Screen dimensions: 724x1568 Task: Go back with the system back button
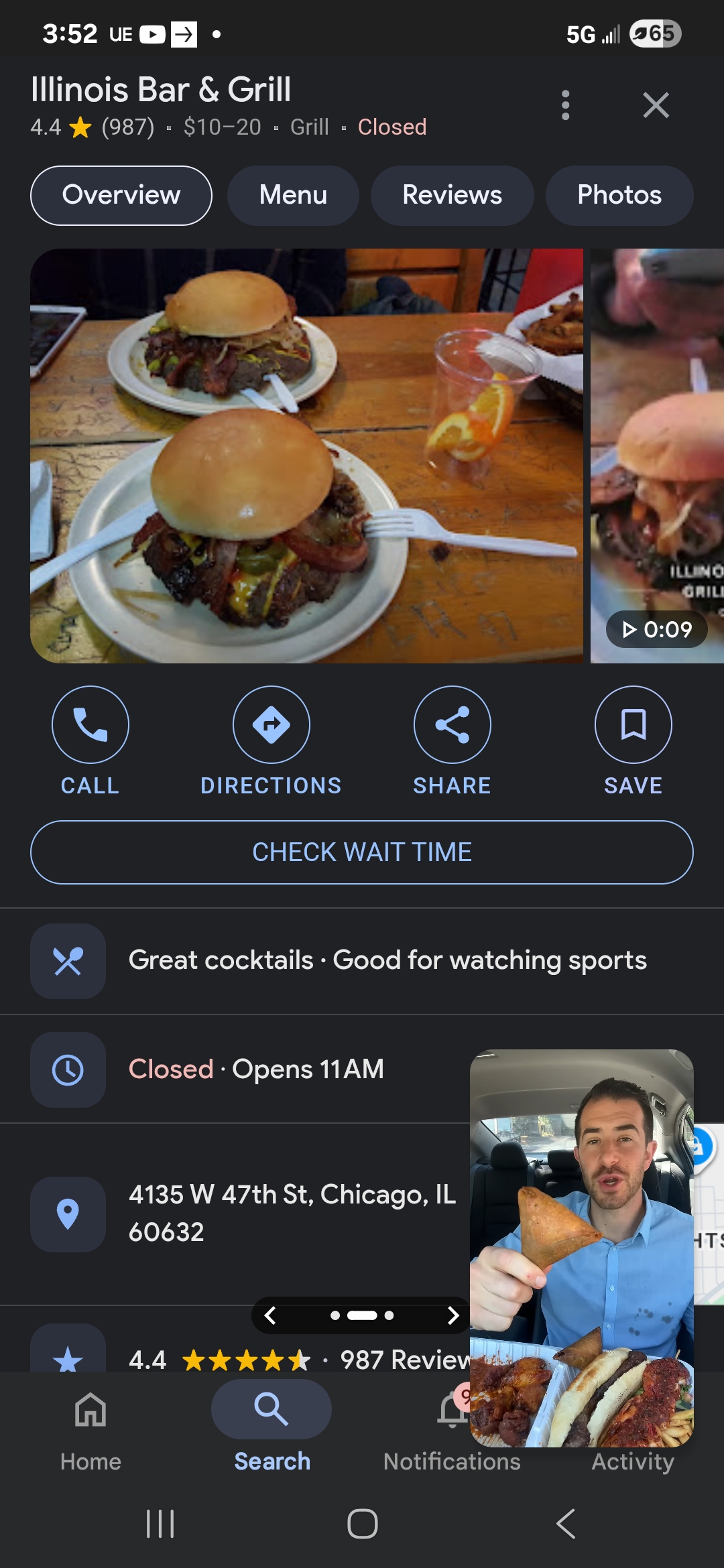tap(566, 1524)
